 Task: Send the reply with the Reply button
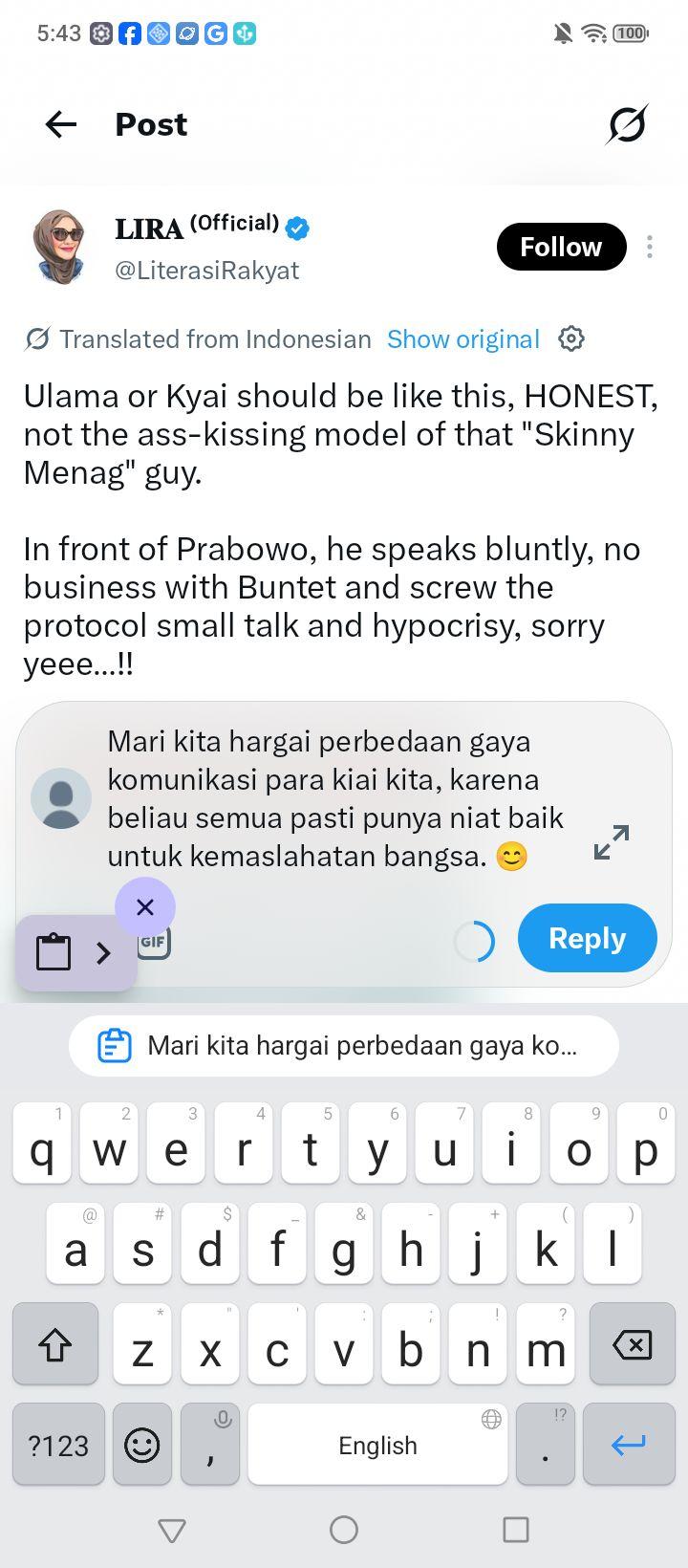coord(588,938)
